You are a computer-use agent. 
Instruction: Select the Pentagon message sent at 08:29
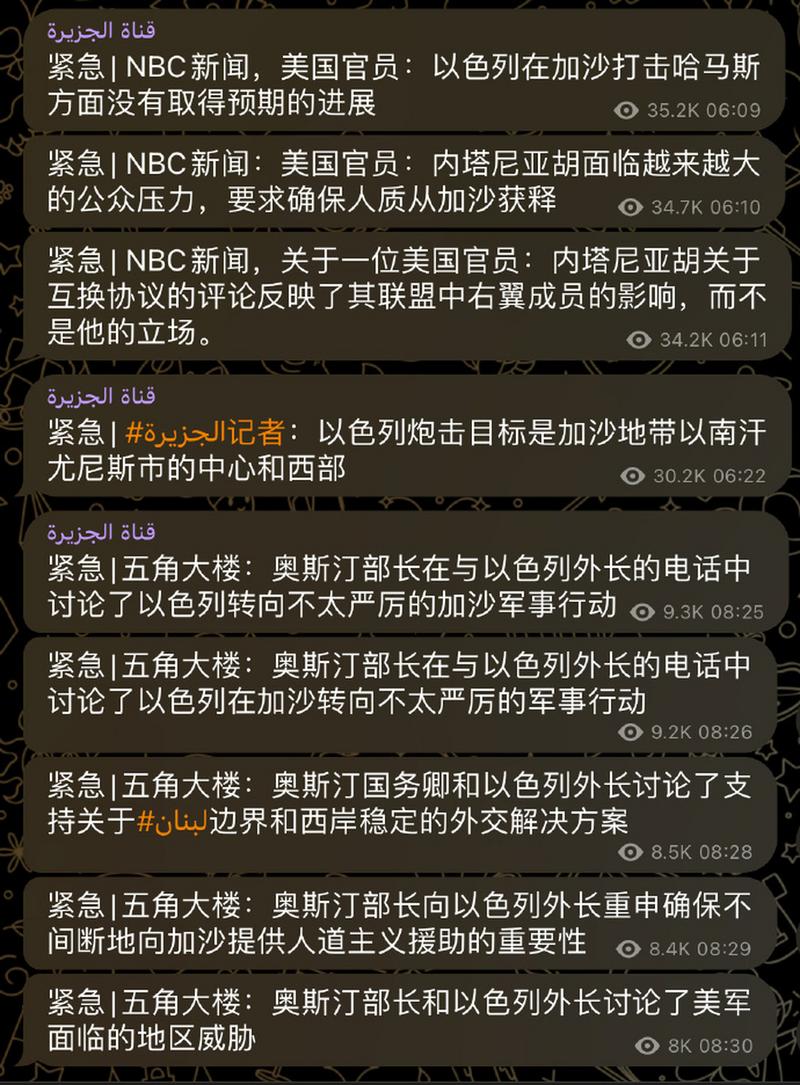tap(400, 923)
